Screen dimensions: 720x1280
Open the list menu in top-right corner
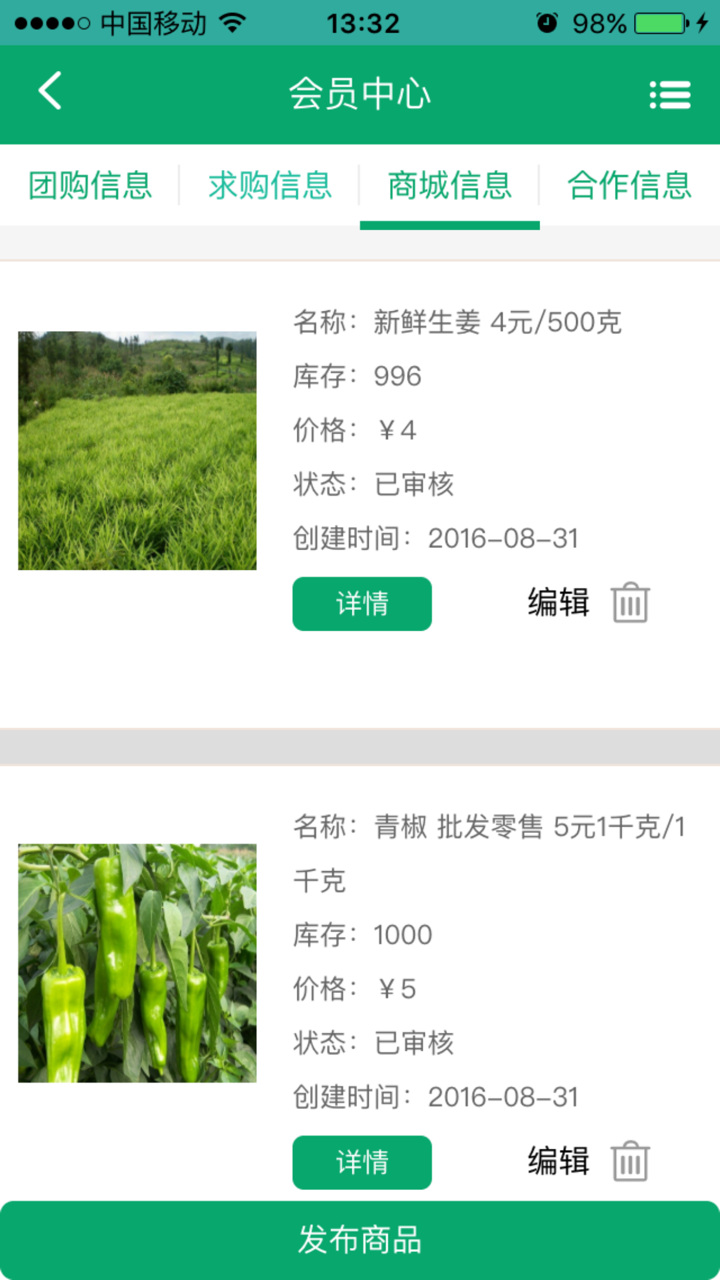[669, 94]
